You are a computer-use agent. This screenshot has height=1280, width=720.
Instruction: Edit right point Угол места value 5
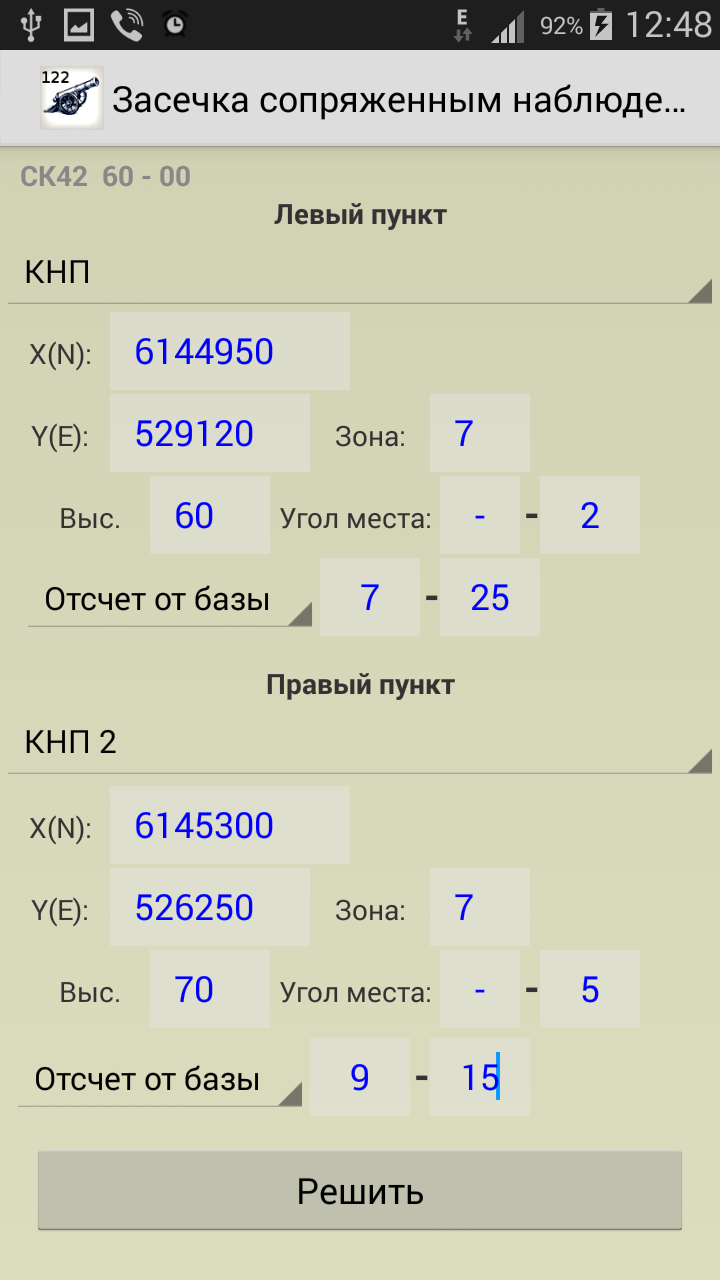coord(590,989)
